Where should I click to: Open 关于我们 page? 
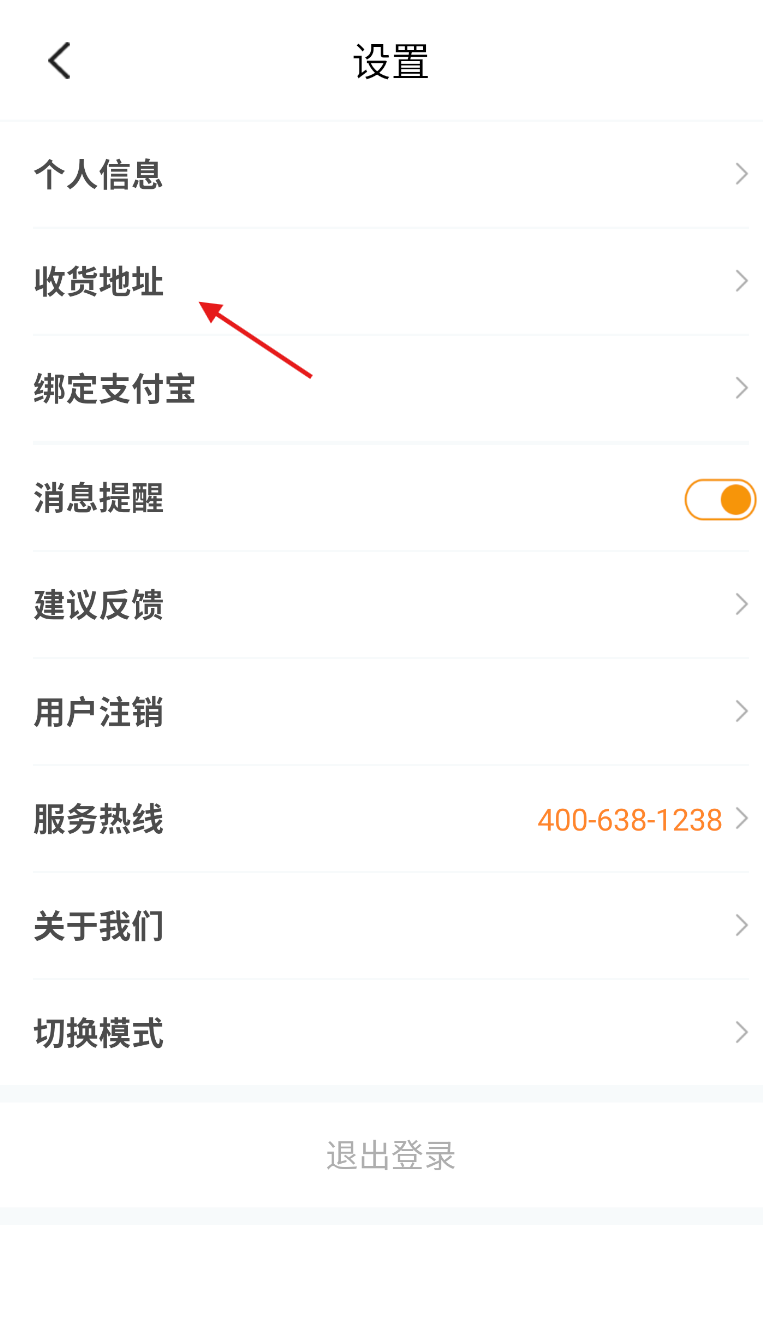[x=390, y=926]
